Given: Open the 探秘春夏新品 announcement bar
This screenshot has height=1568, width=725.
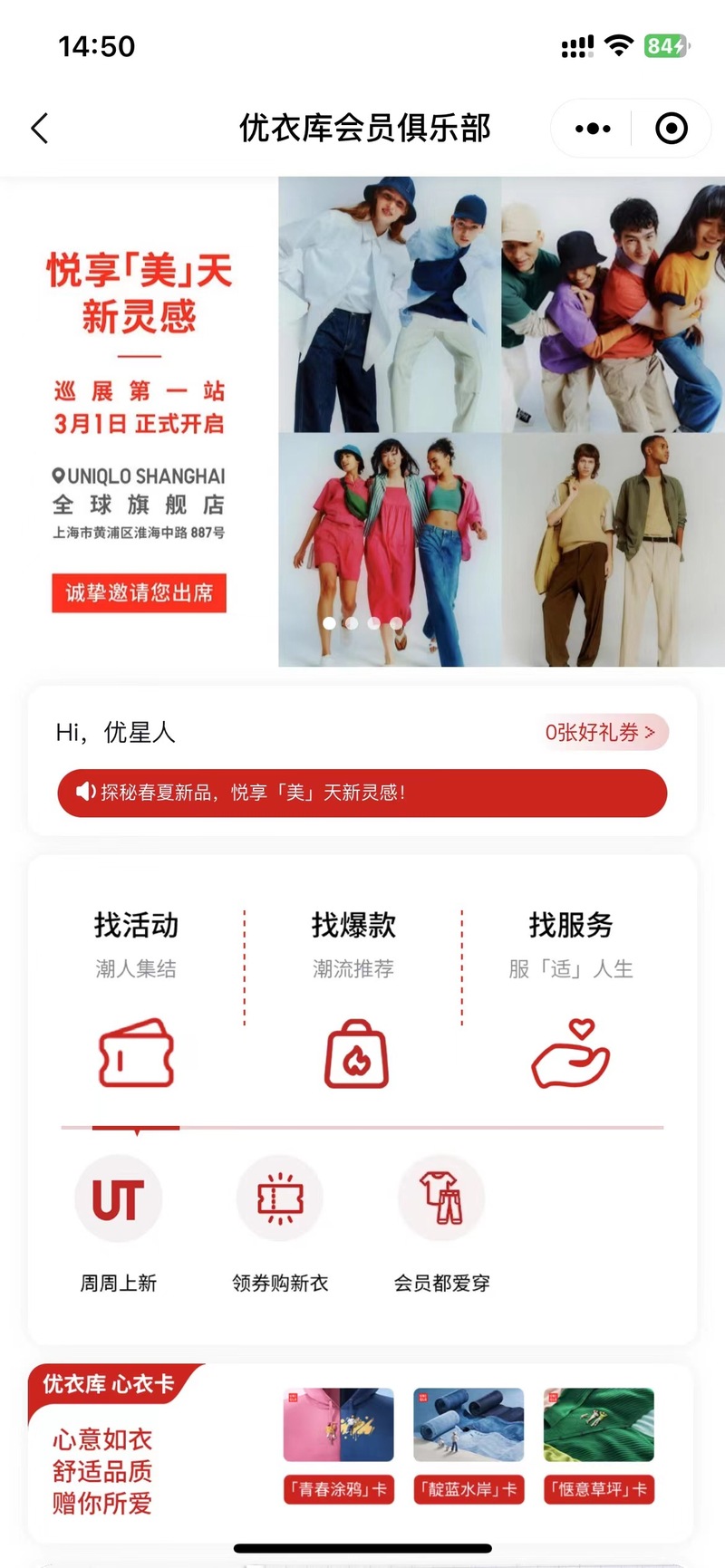Looking at the screenshot, I should click(362, 793).
